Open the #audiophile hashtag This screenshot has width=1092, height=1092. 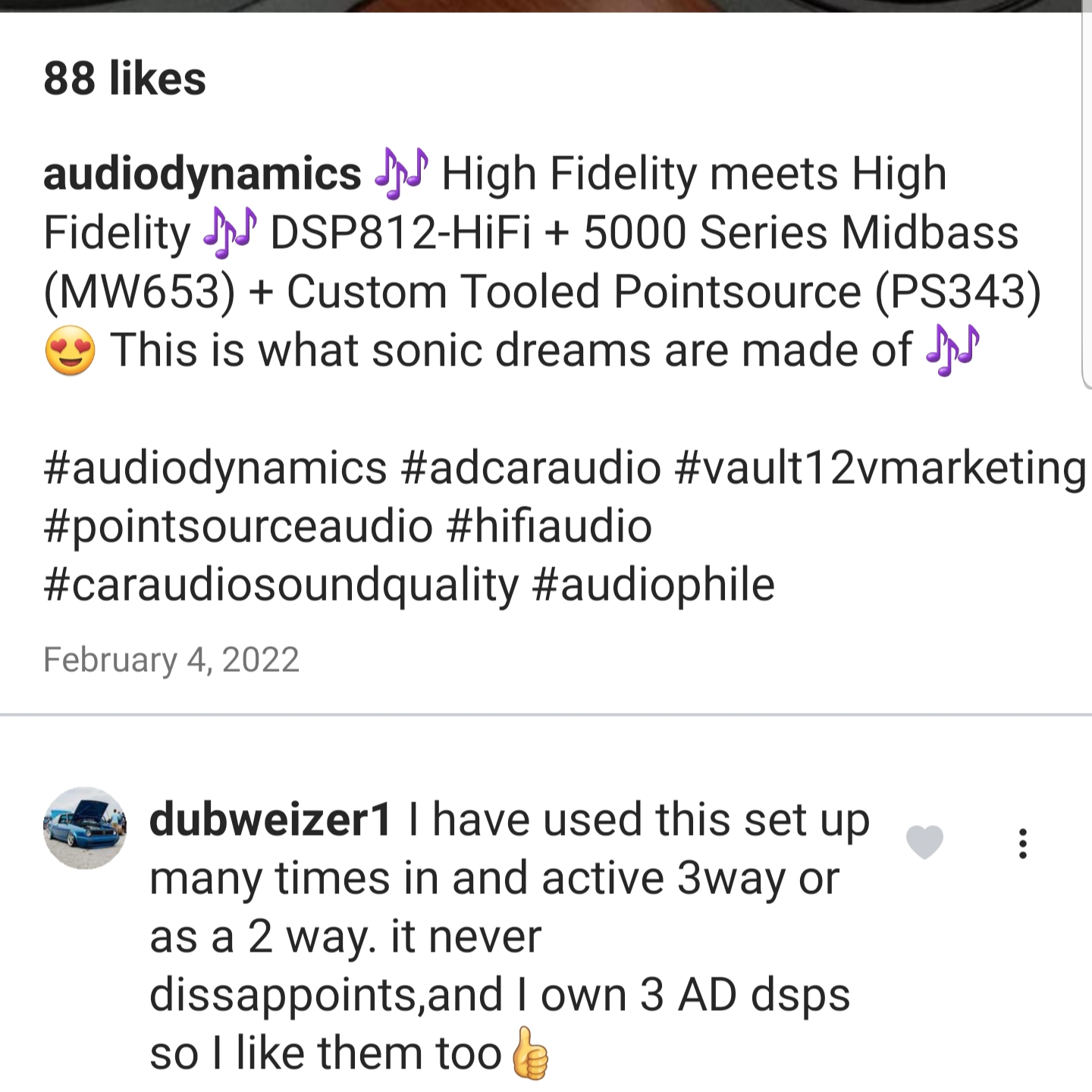click(x=654, y=585)
